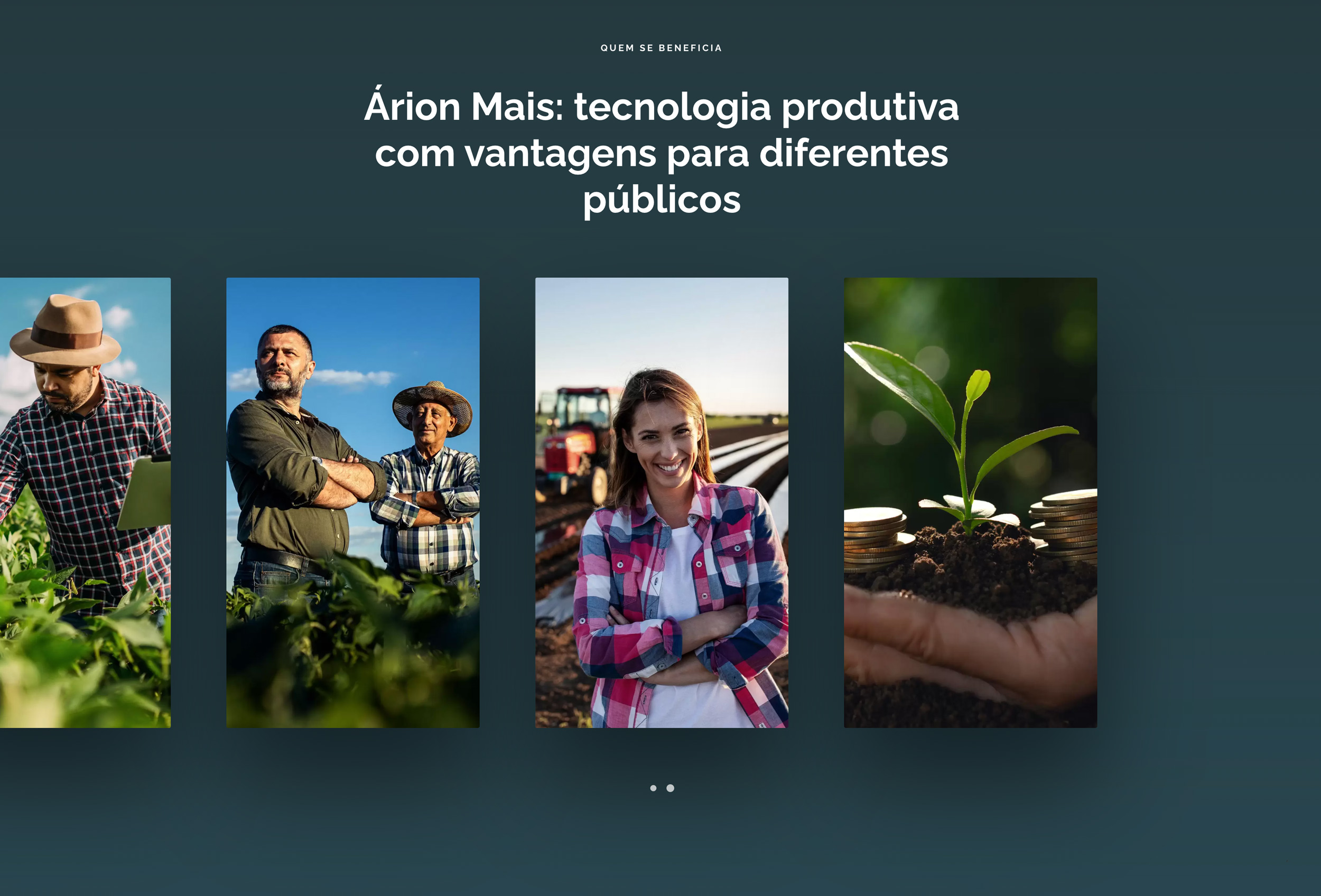Image resolution: width=1321 pixels, height=896 pixels.
Task: Open the card with two farmers in field
Action: point(352,502)
